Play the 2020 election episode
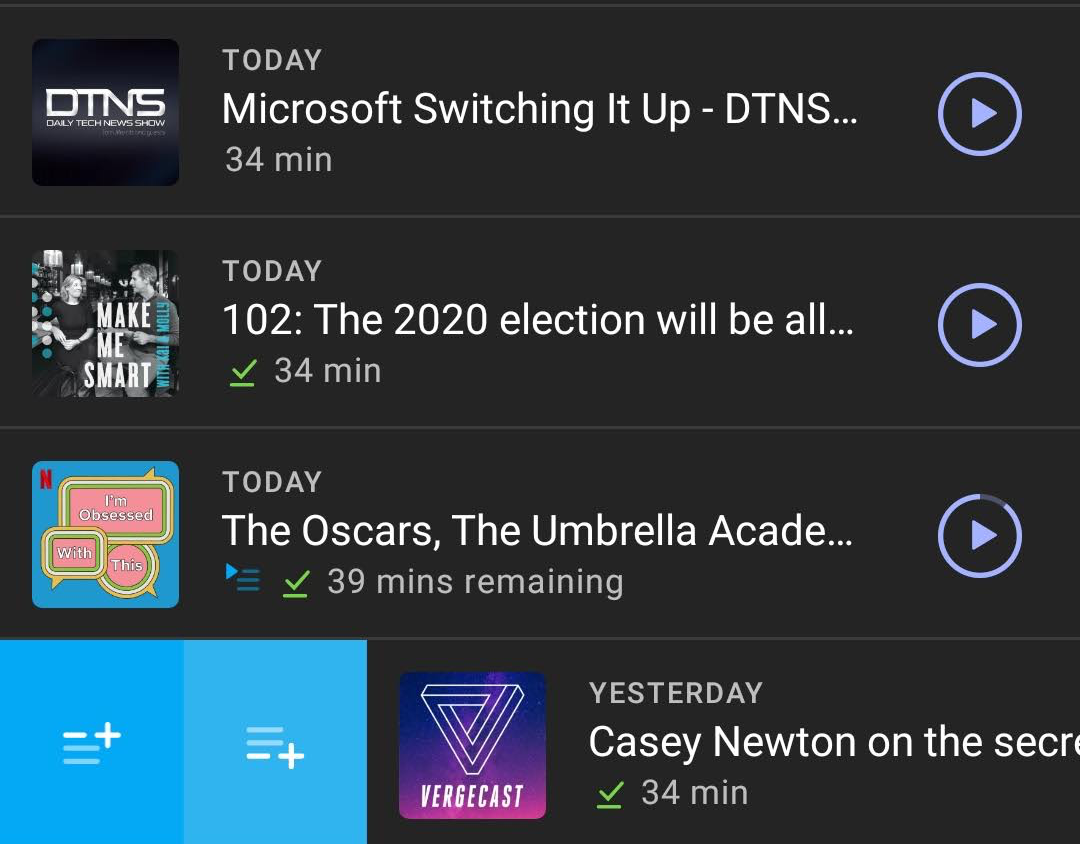 [x=979, y=324]
